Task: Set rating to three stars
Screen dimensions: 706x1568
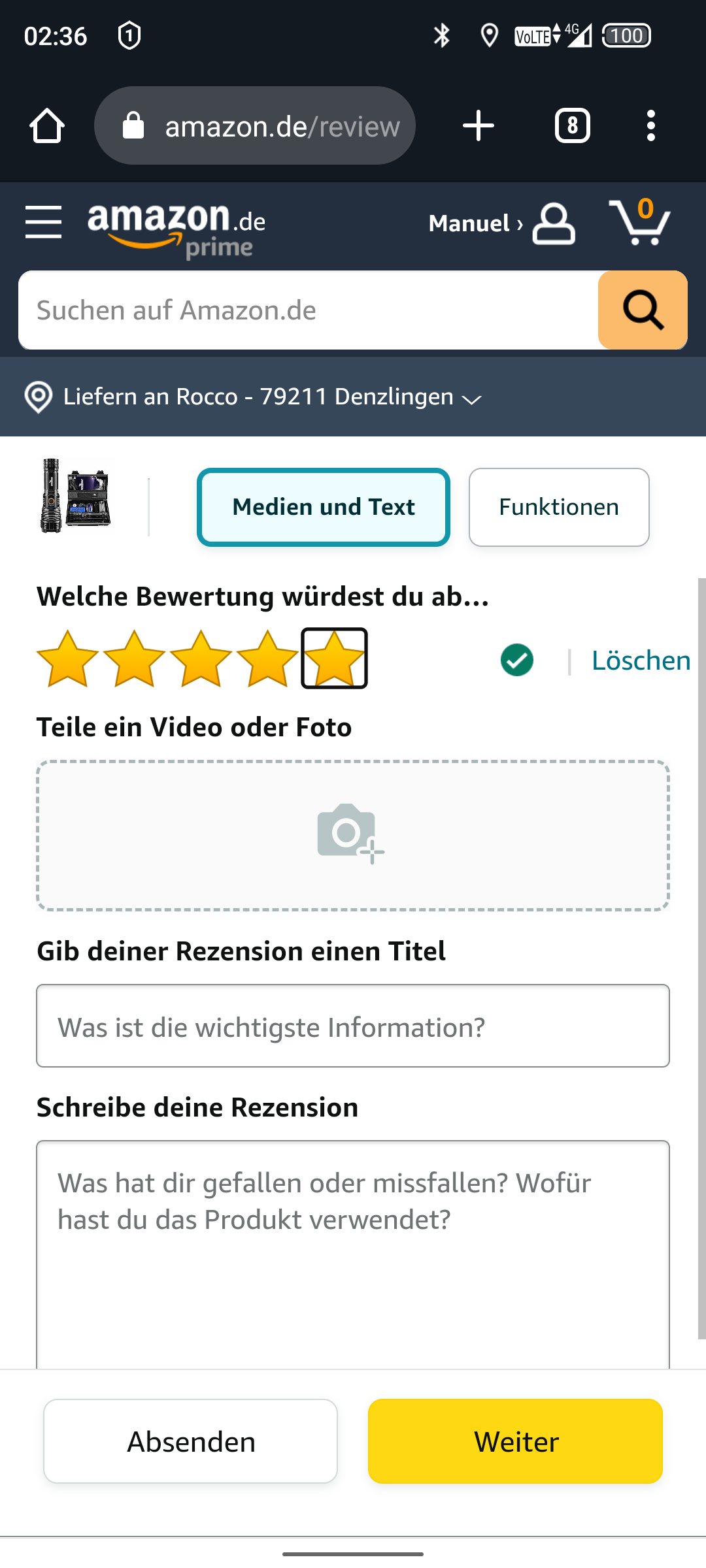Action: [201, 659]
